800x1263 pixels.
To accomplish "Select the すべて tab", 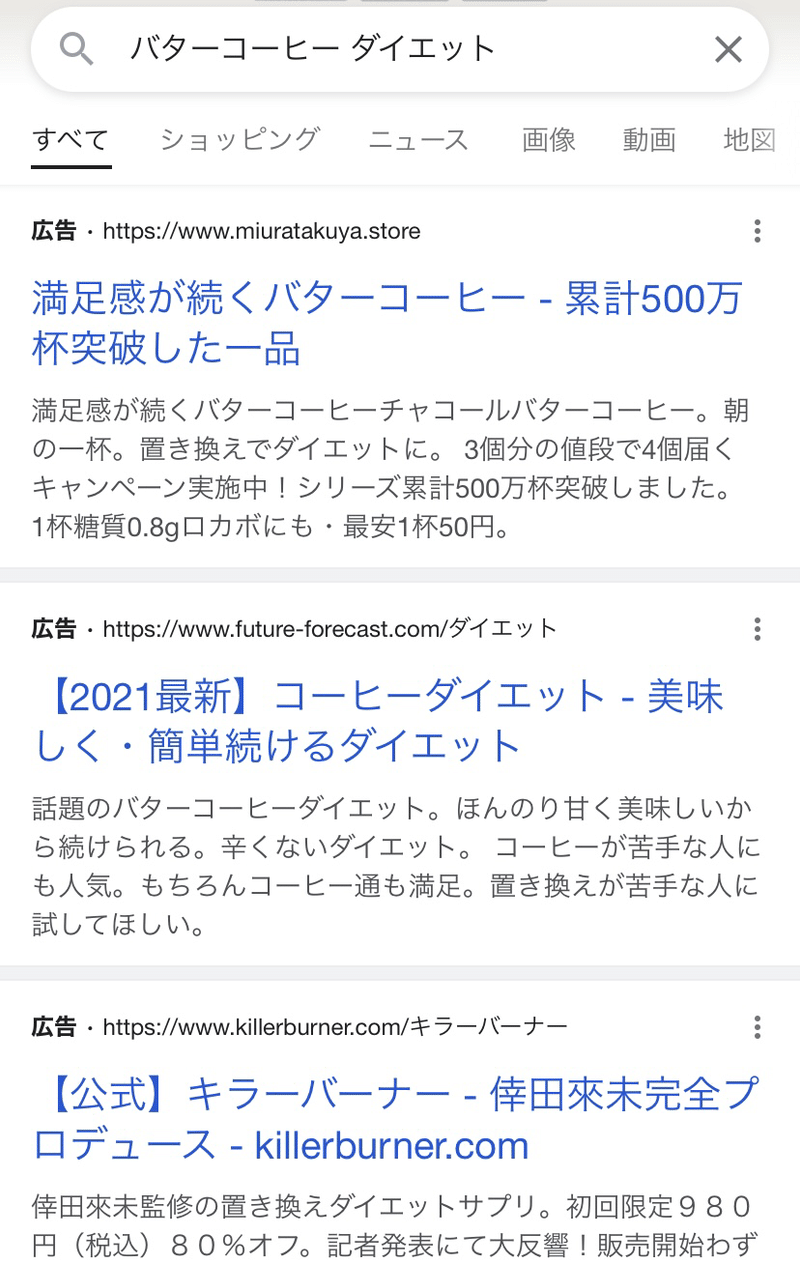I will [x=70, y=140].
